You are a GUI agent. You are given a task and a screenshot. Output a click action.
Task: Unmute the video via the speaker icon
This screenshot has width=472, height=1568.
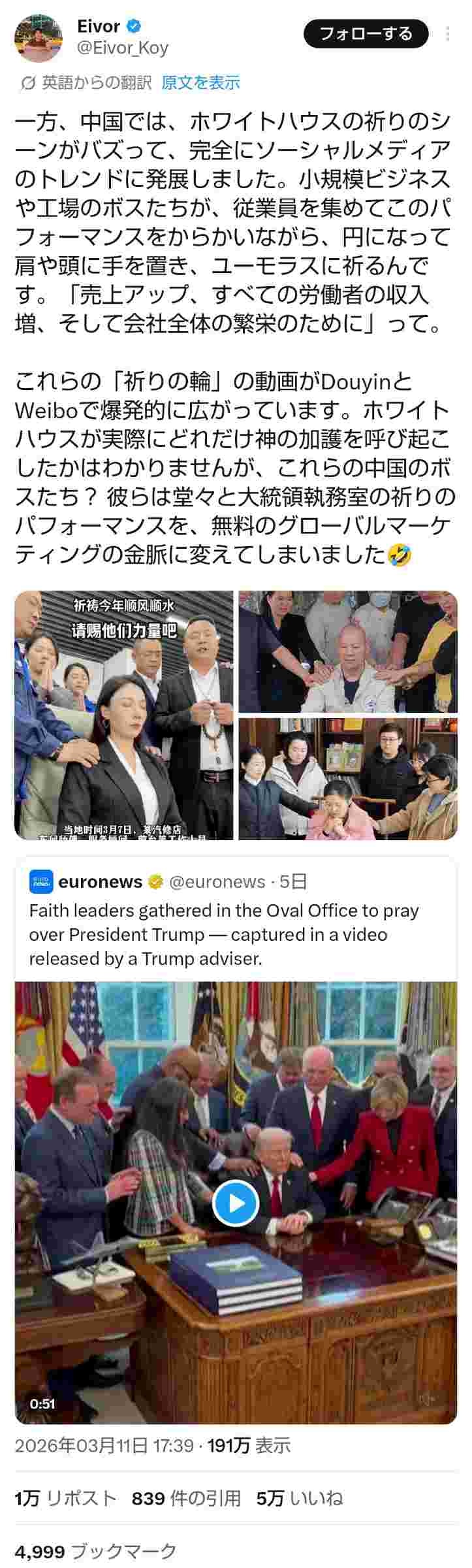[x=428, y=1399]
